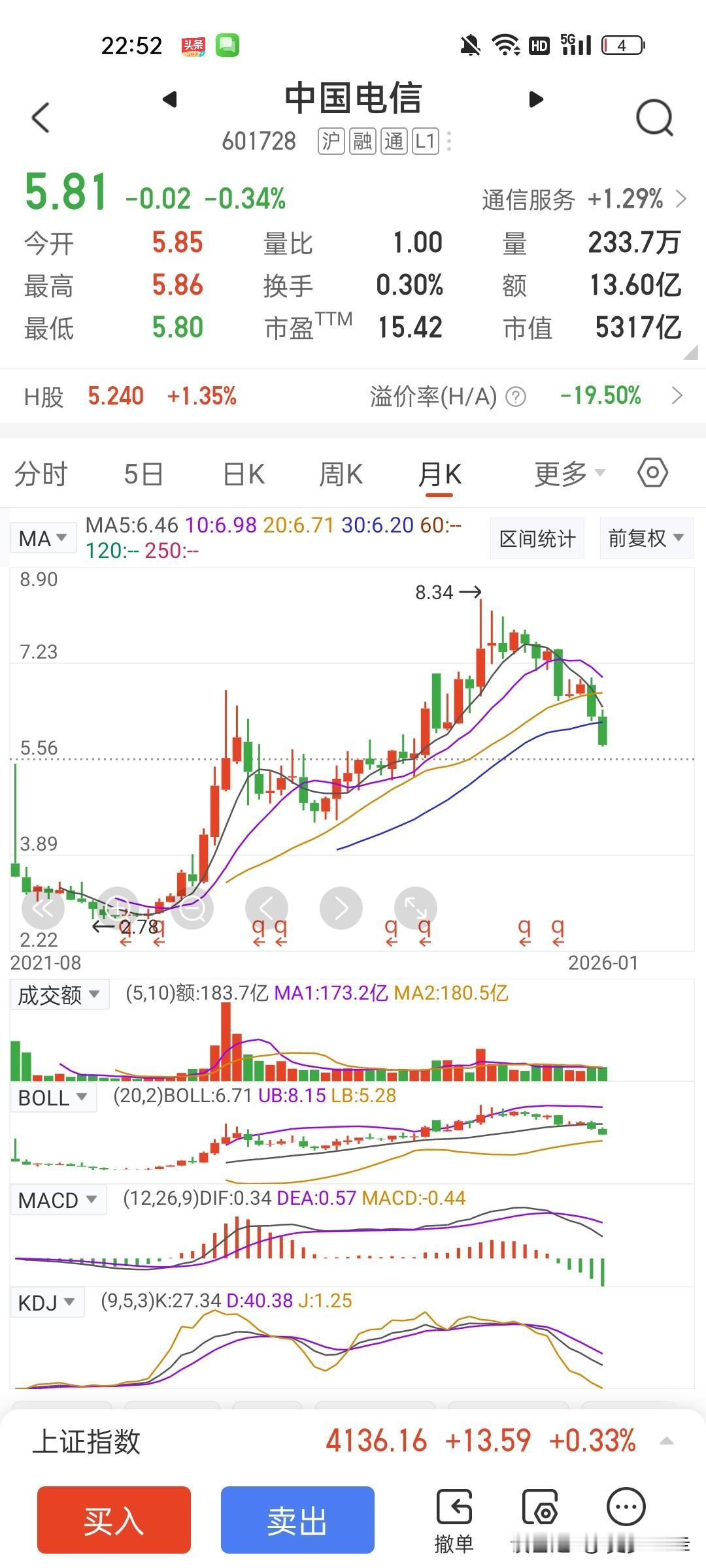The height and width of the screenshot is (1568, 706).
Task: View help for 溢价率(H/A) premium rate
Action: (517, 397)
